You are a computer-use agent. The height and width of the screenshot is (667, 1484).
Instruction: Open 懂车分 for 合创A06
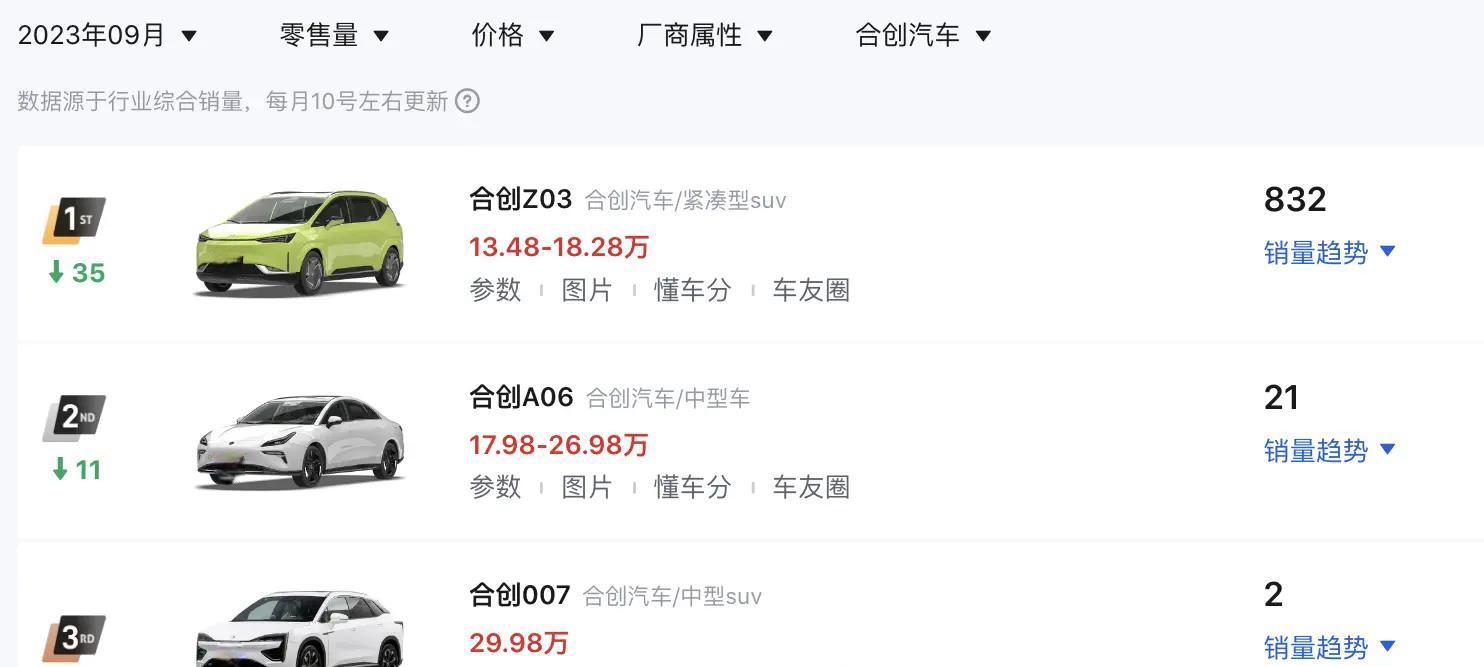(692, 487)
